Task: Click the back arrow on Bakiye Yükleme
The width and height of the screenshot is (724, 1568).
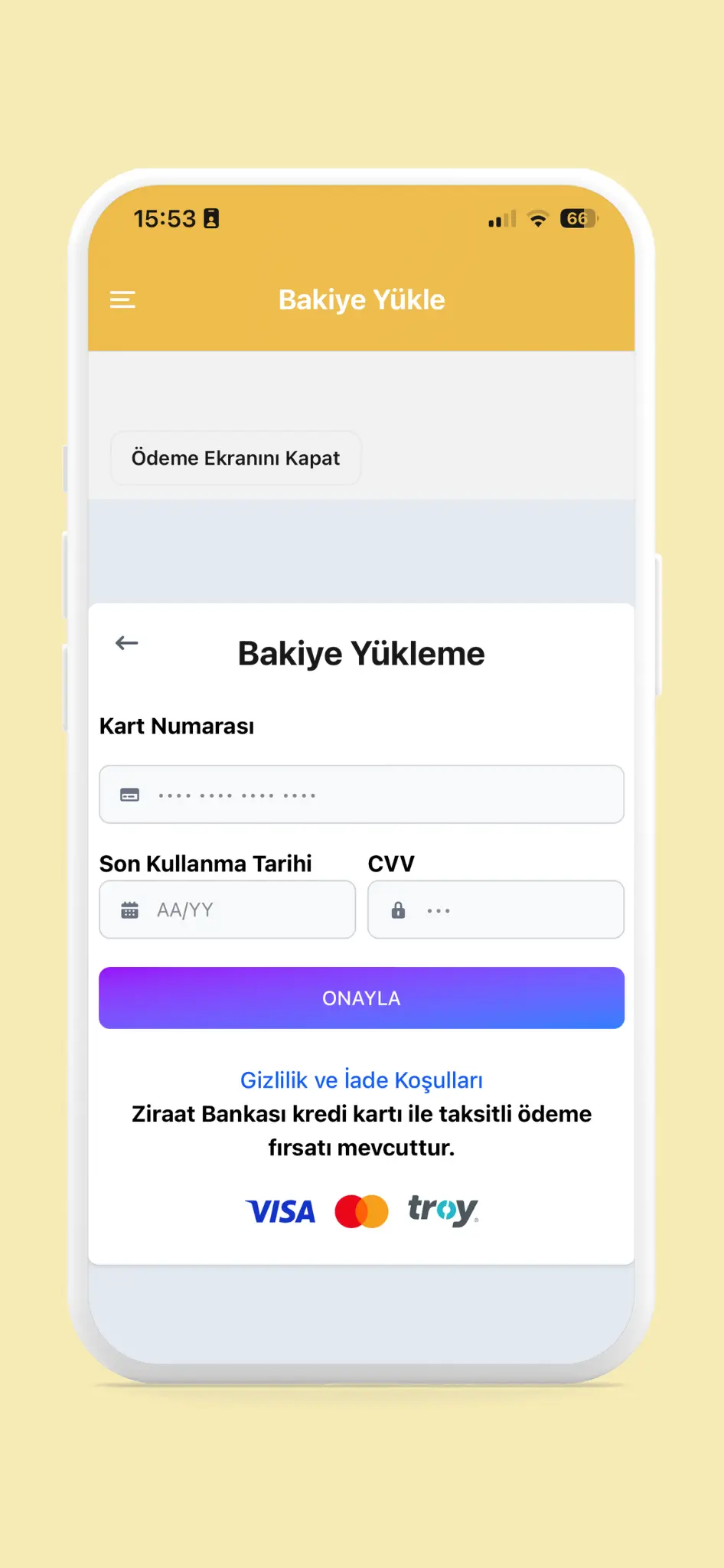Action: (x=127, y=643)
